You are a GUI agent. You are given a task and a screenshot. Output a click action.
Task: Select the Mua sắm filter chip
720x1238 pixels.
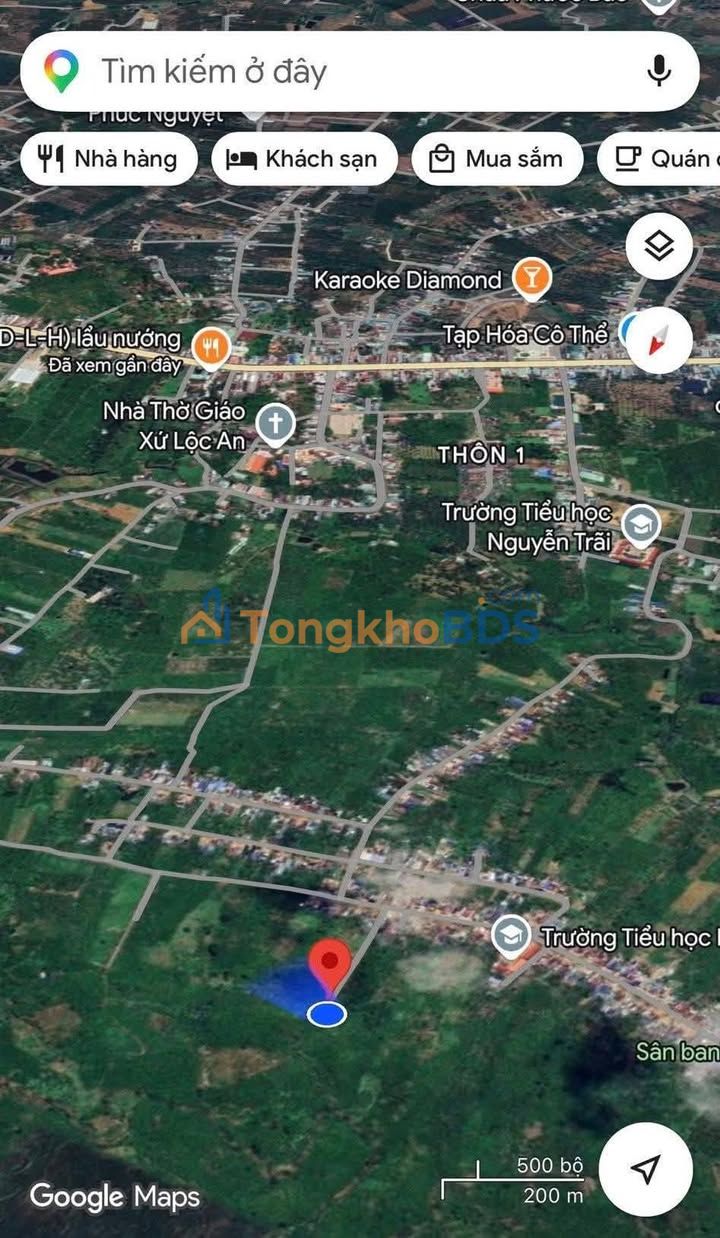(x=497, y=159)
